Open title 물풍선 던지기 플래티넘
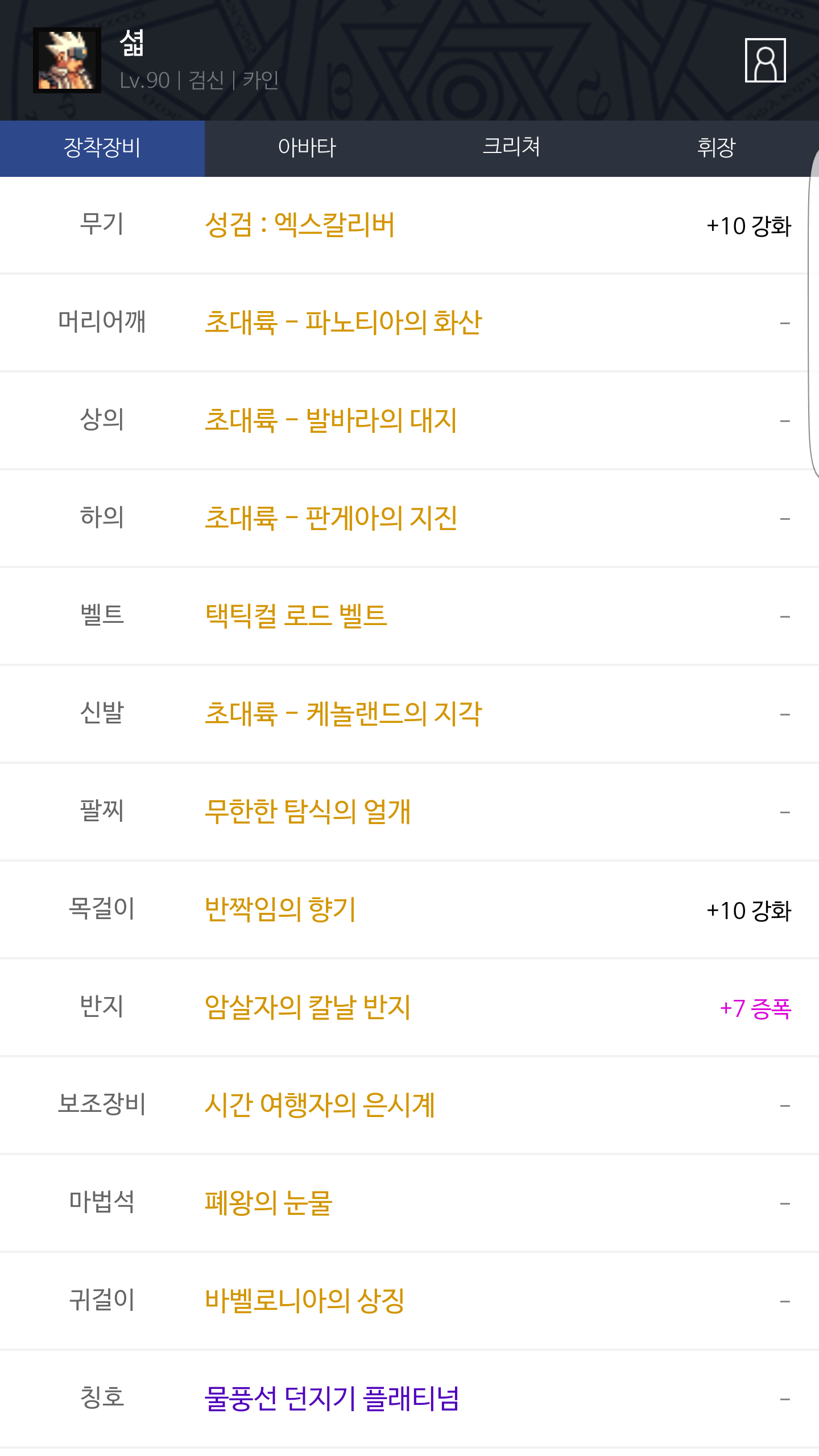Image resolution: width=819 pixels, height=1456 pixels. point(332,1399)
